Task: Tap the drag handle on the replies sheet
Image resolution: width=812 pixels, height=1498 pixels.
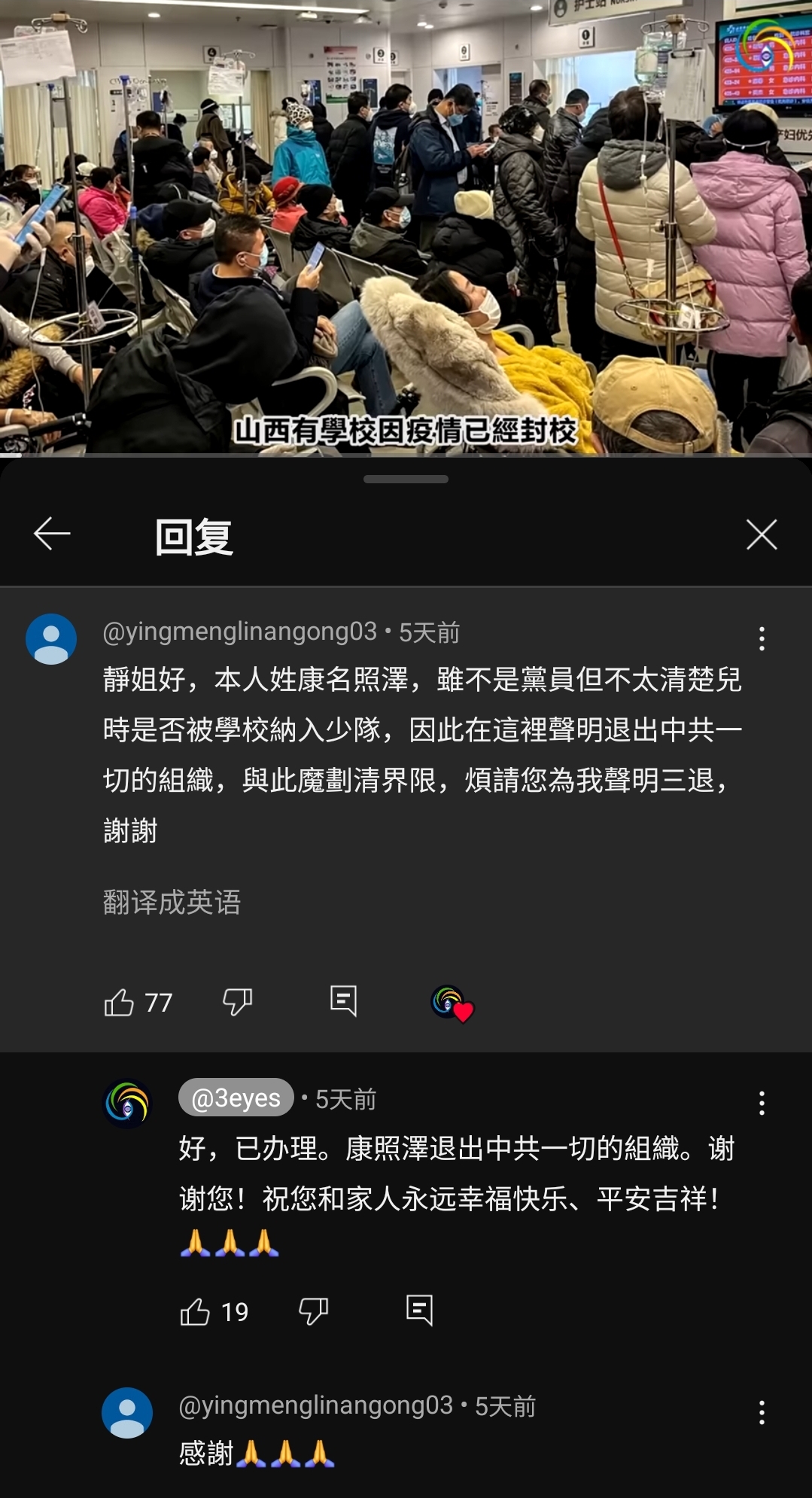Action: 406,479
